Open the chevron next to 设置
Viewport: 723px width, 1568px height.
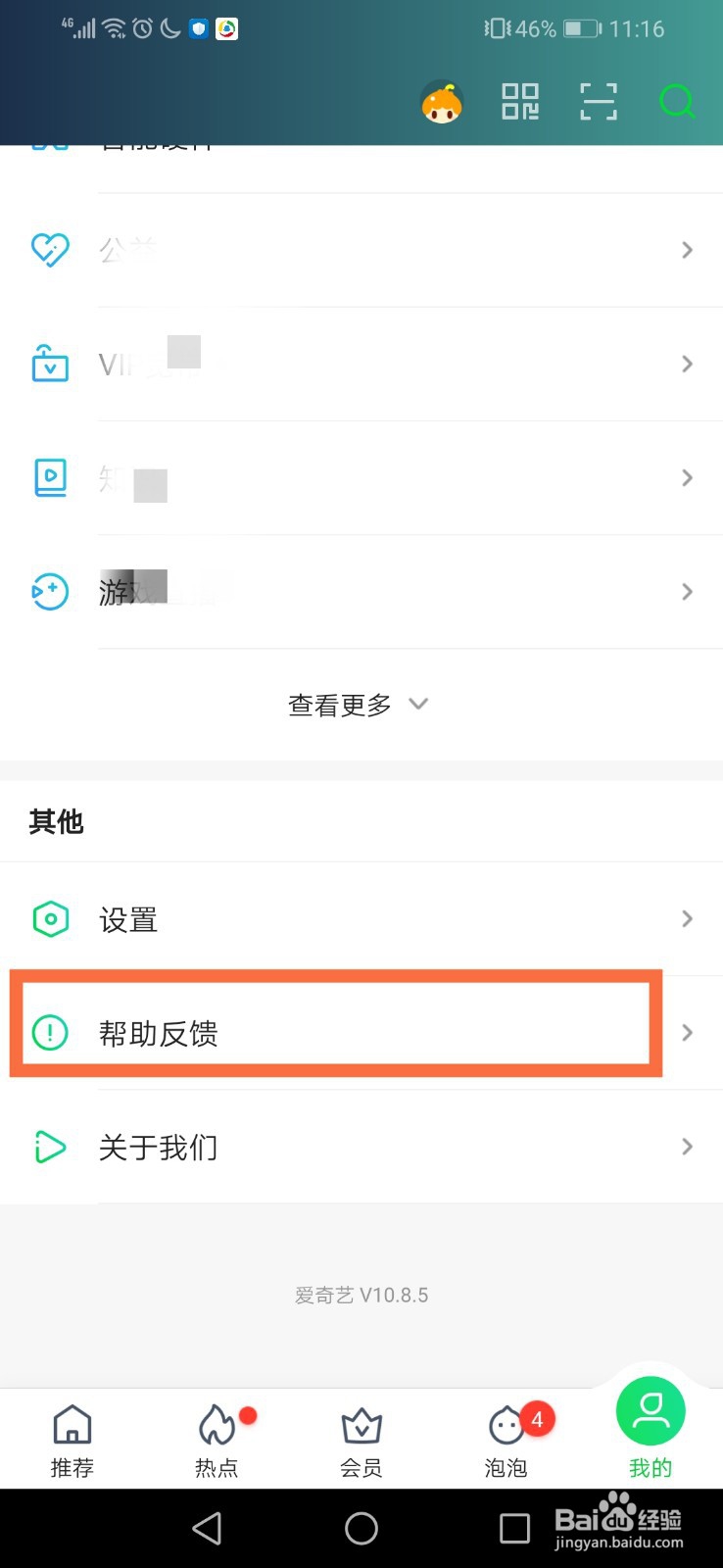click(686, 919)
